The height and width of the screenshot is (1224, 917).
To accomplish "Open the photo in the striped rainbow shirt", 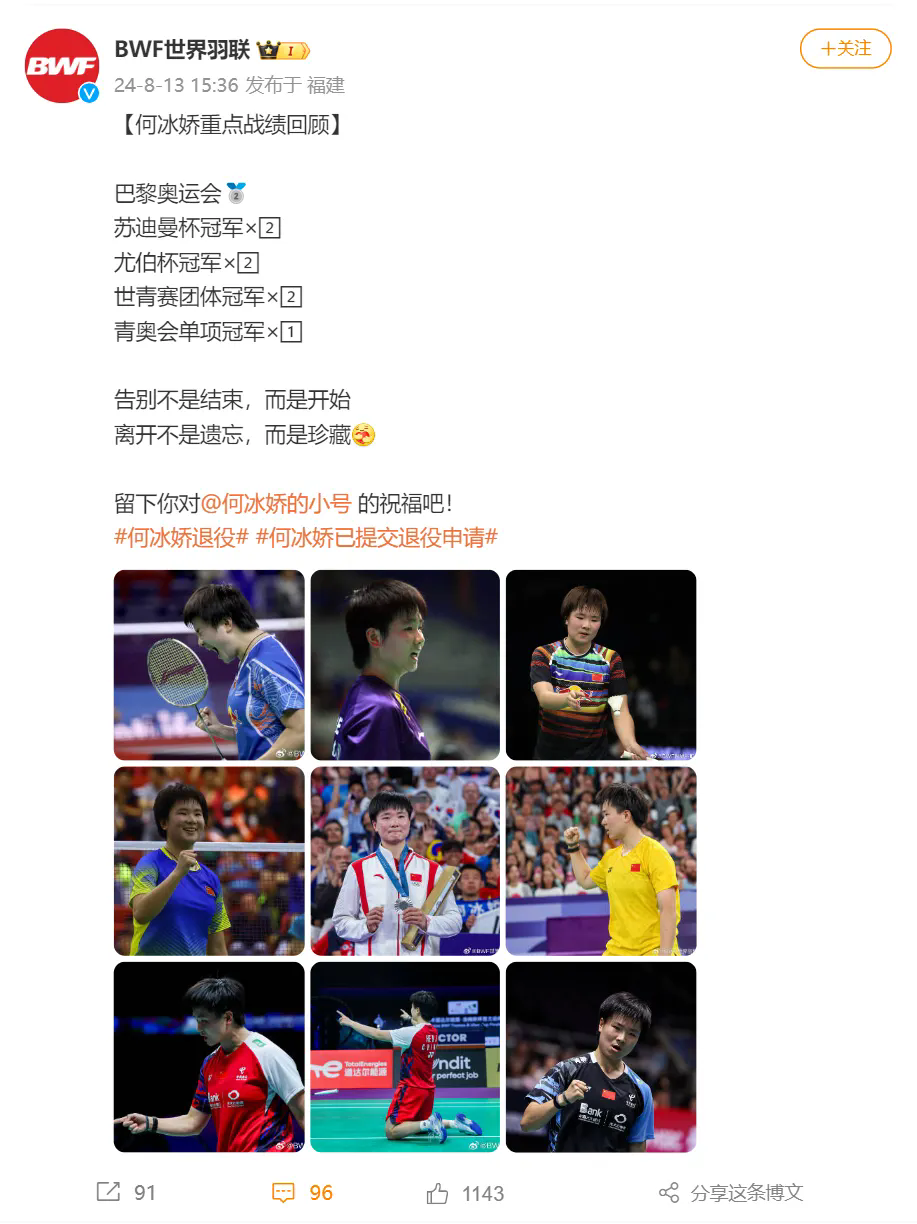I will tap(601, 665).
